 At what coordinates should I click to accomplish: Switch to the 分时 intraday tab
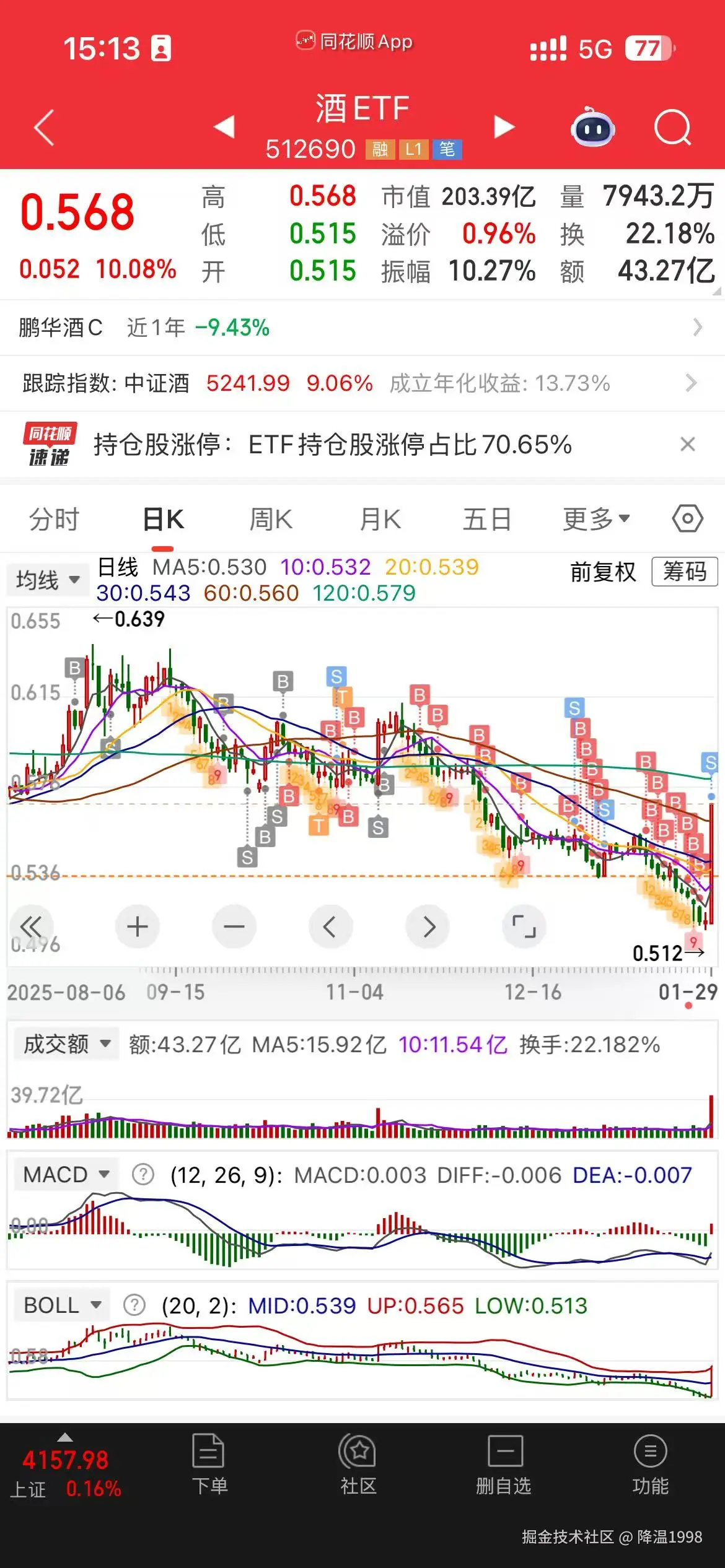pyautogui.click(x=53, y=519)
